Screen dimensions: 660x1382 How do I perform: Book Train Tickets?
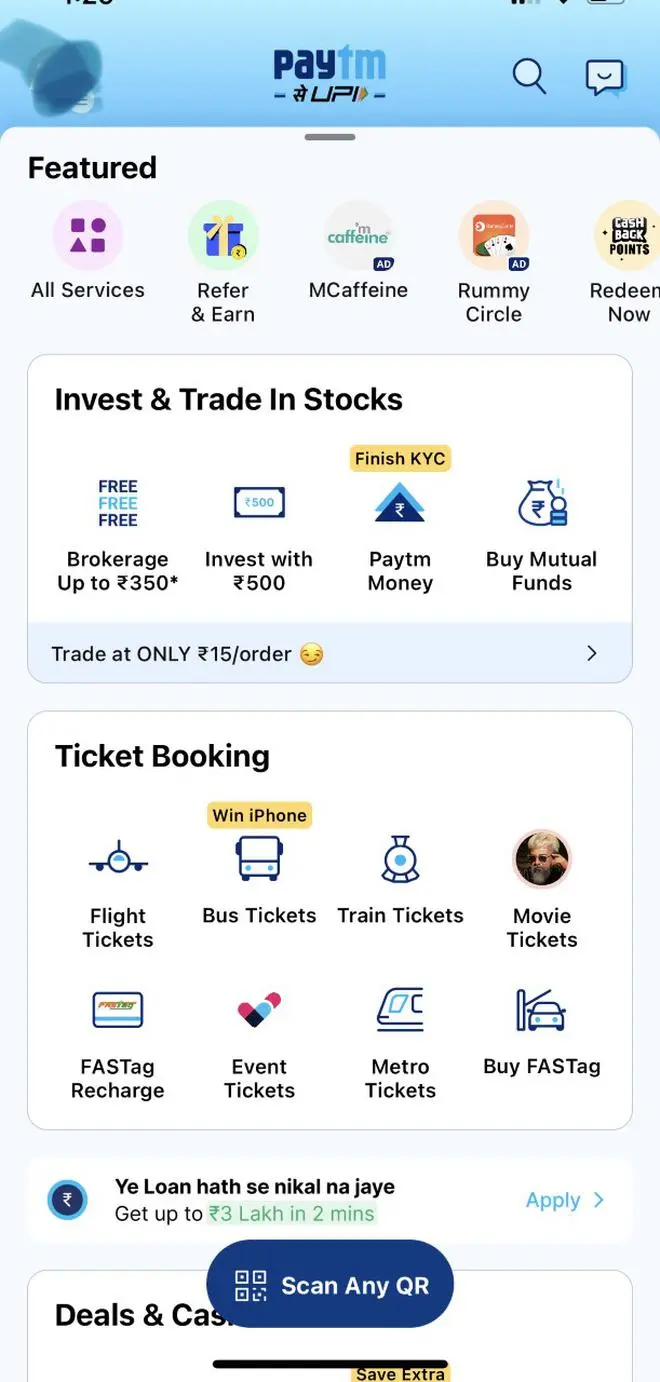(400, 881)
